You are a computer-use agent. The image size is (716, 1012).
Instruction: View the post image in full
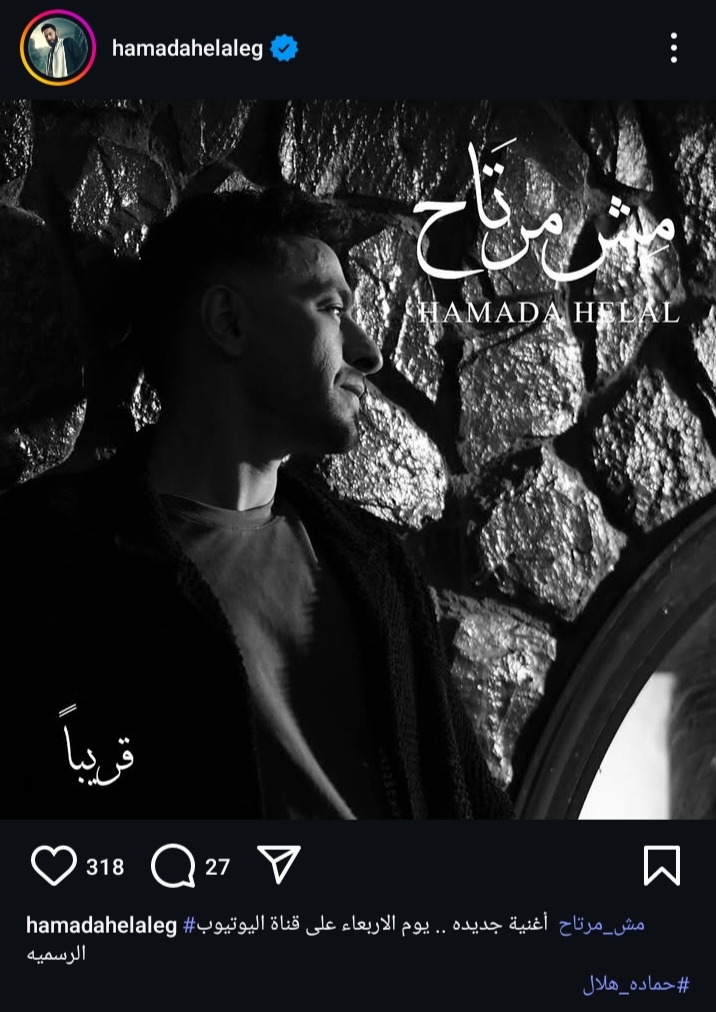(358, 460)
